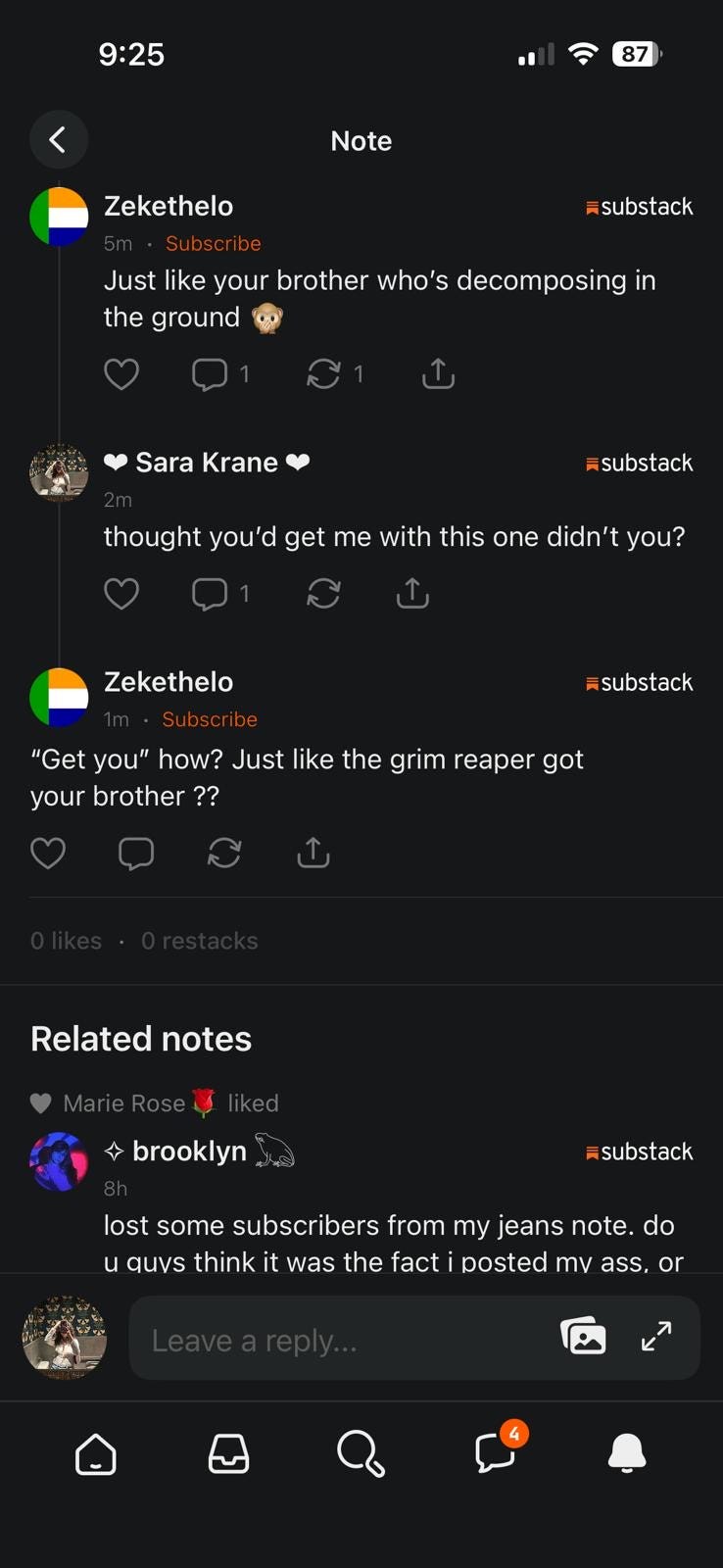Restack the grim reaper note
The height and width of the screenshot is (1568, 723).
(224, 853)
